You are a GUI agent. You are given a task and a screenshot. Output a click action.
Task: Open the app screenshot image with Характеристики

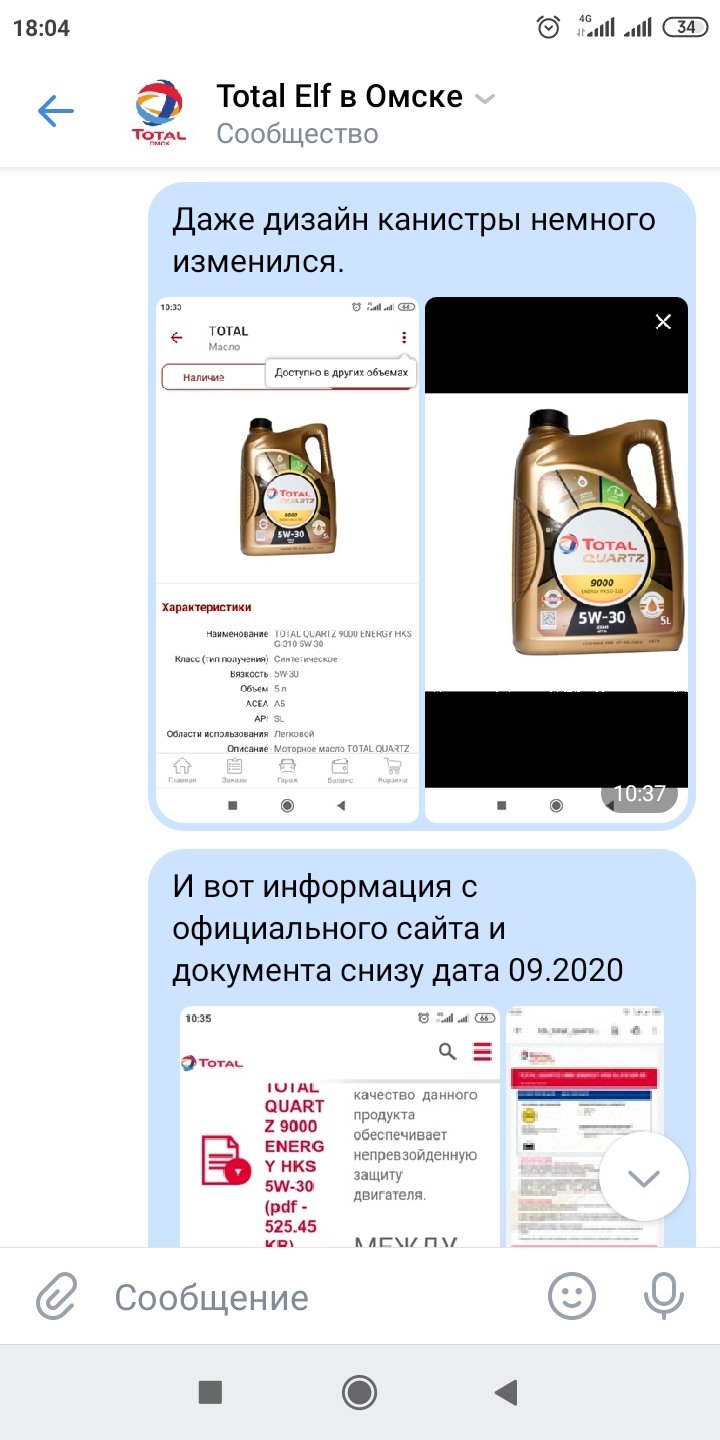(287, 560)
